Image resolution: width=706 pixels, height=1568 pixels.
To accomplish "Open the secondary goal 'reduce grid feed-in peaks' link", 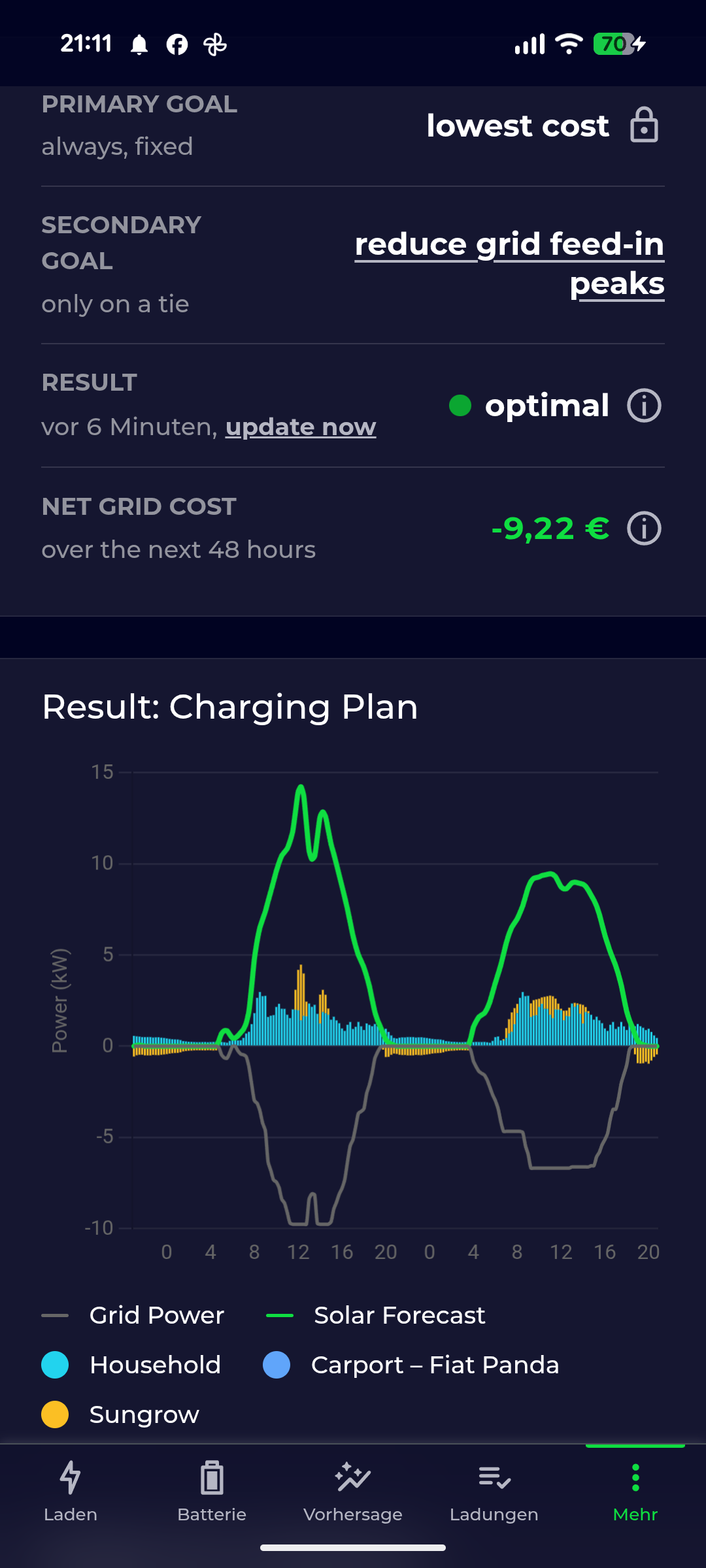I will tap(509, 264).
